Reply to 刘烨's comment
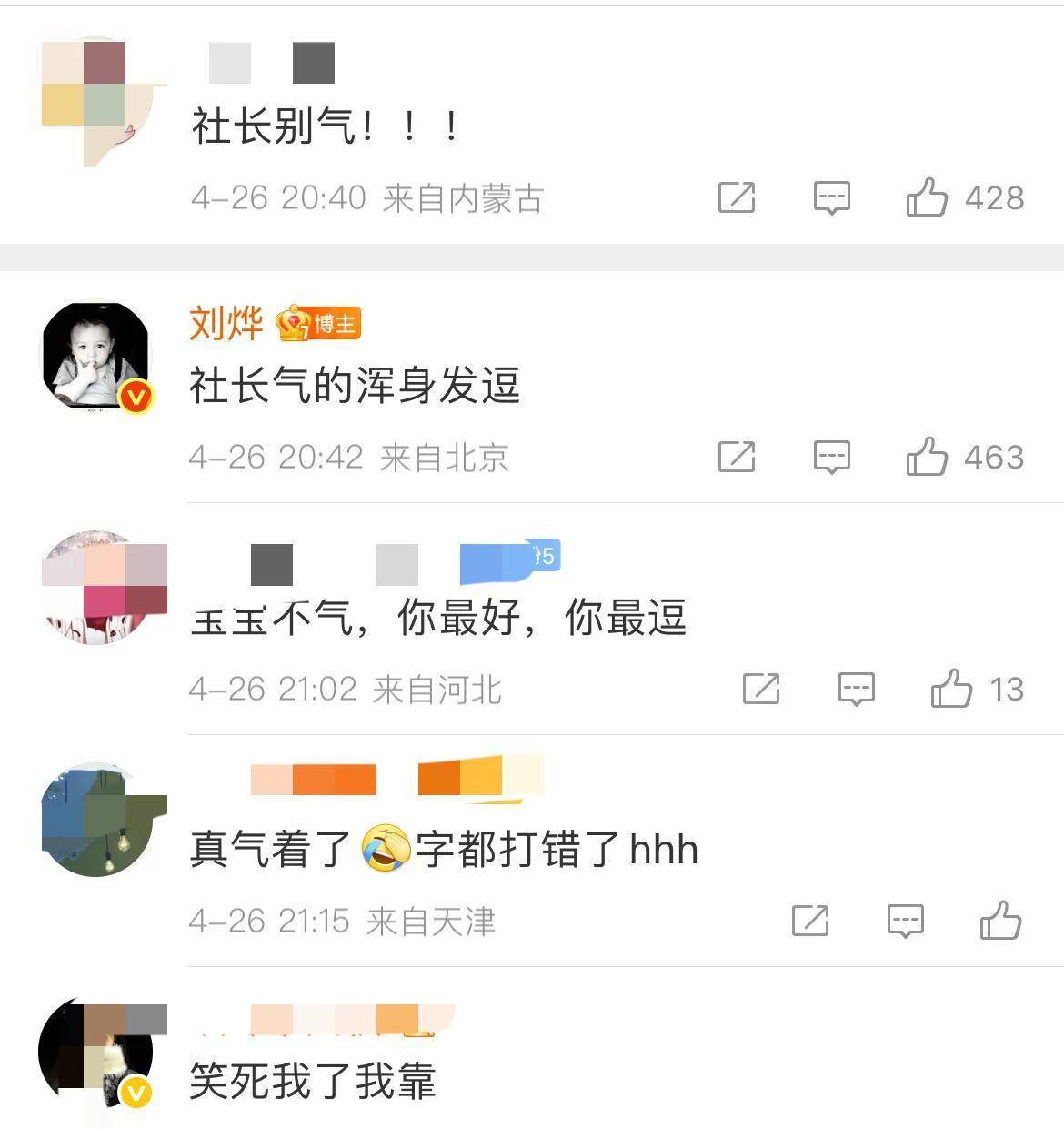1064x1129 pixels. [831, 457]
